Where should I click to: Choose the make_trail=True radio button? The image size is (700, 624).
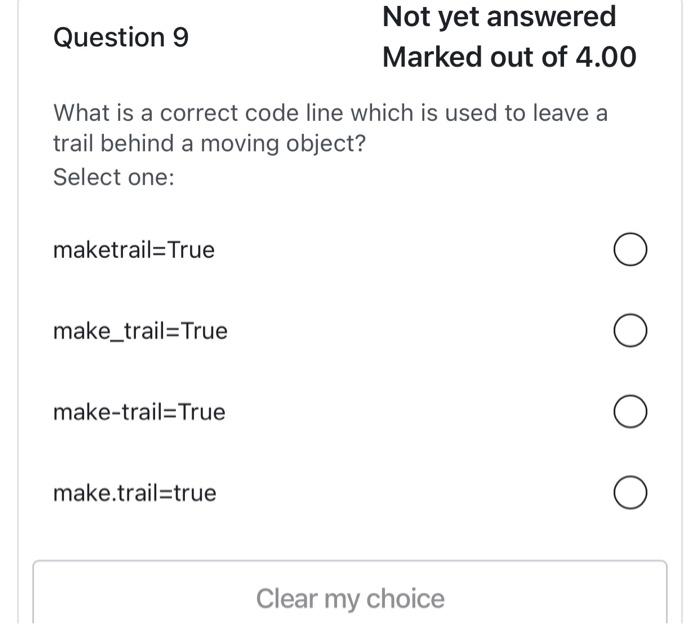[630, 331]
